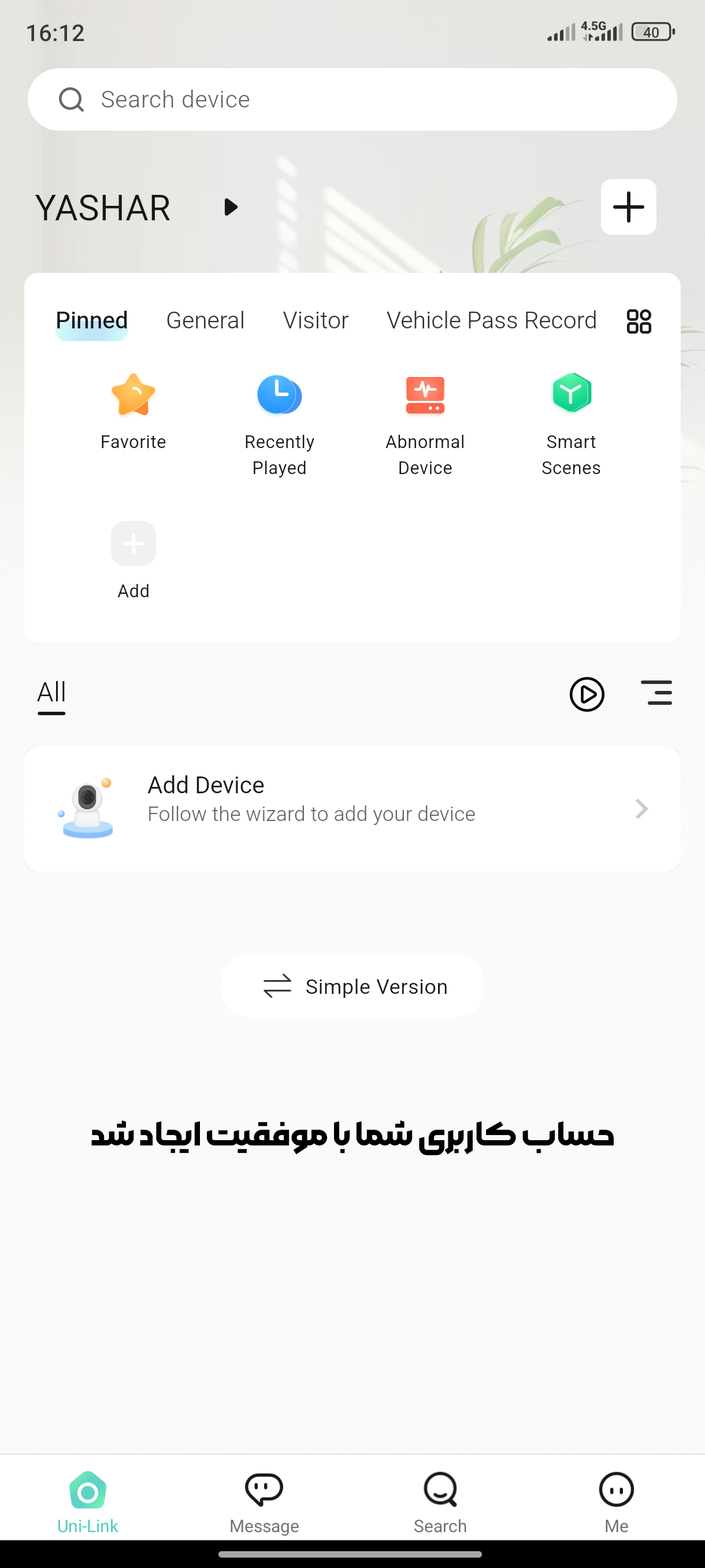Open the device list sort menu
705x1568 pixels.
[x=656, y=693]
